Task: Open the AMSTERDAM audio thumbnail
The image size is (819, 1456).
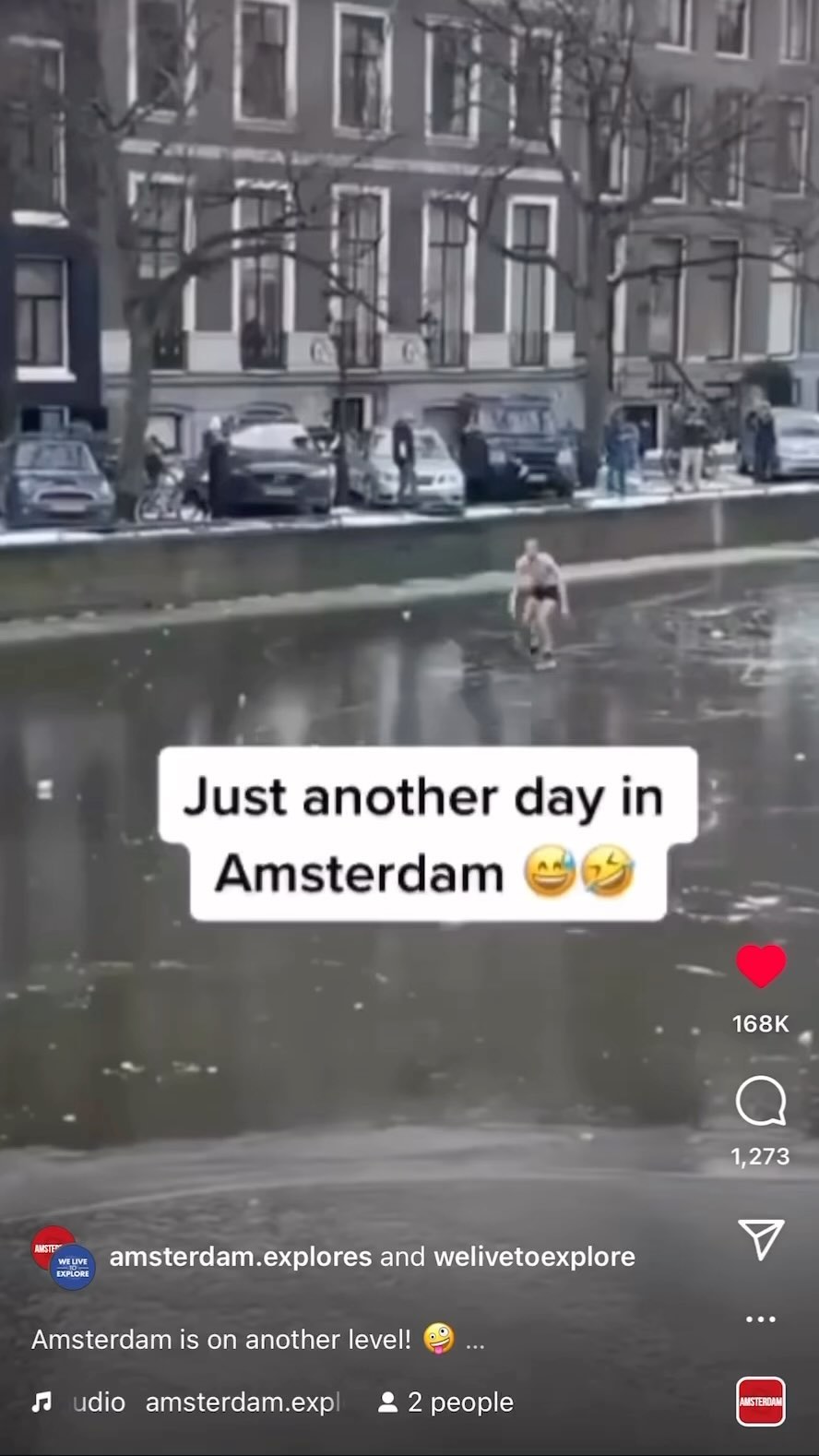Action: click(x=760, y=1402)
